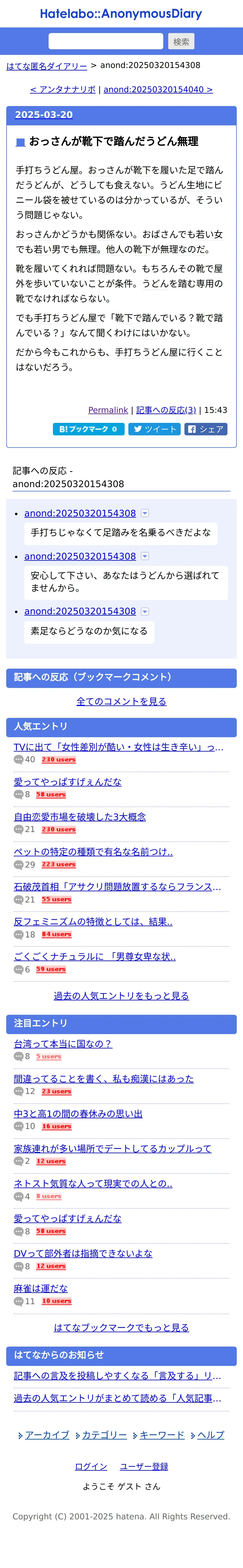The height and width of the screenshot is (1568, 243).
Task: Open 台湾って本当に国なの？ entry
Action: [x=63, y=1044]
